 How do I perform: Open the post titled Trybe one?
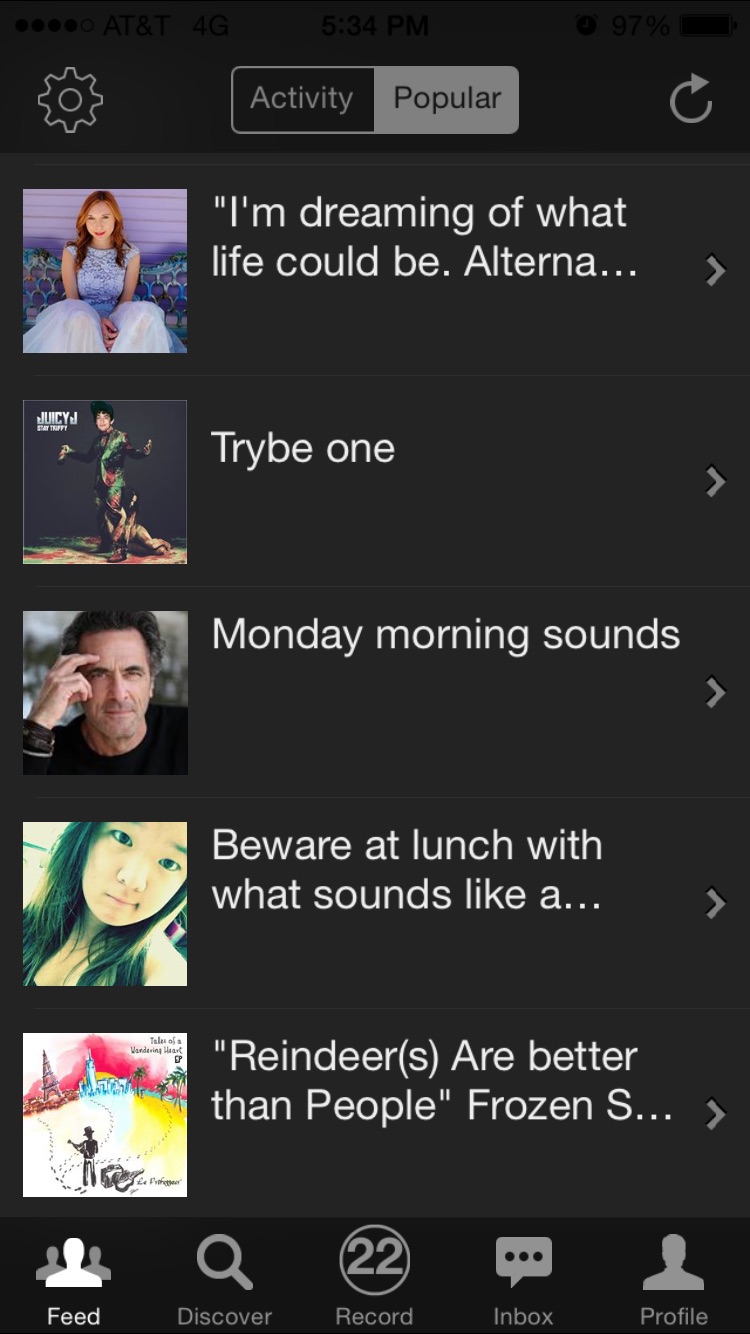coord(302,449)
